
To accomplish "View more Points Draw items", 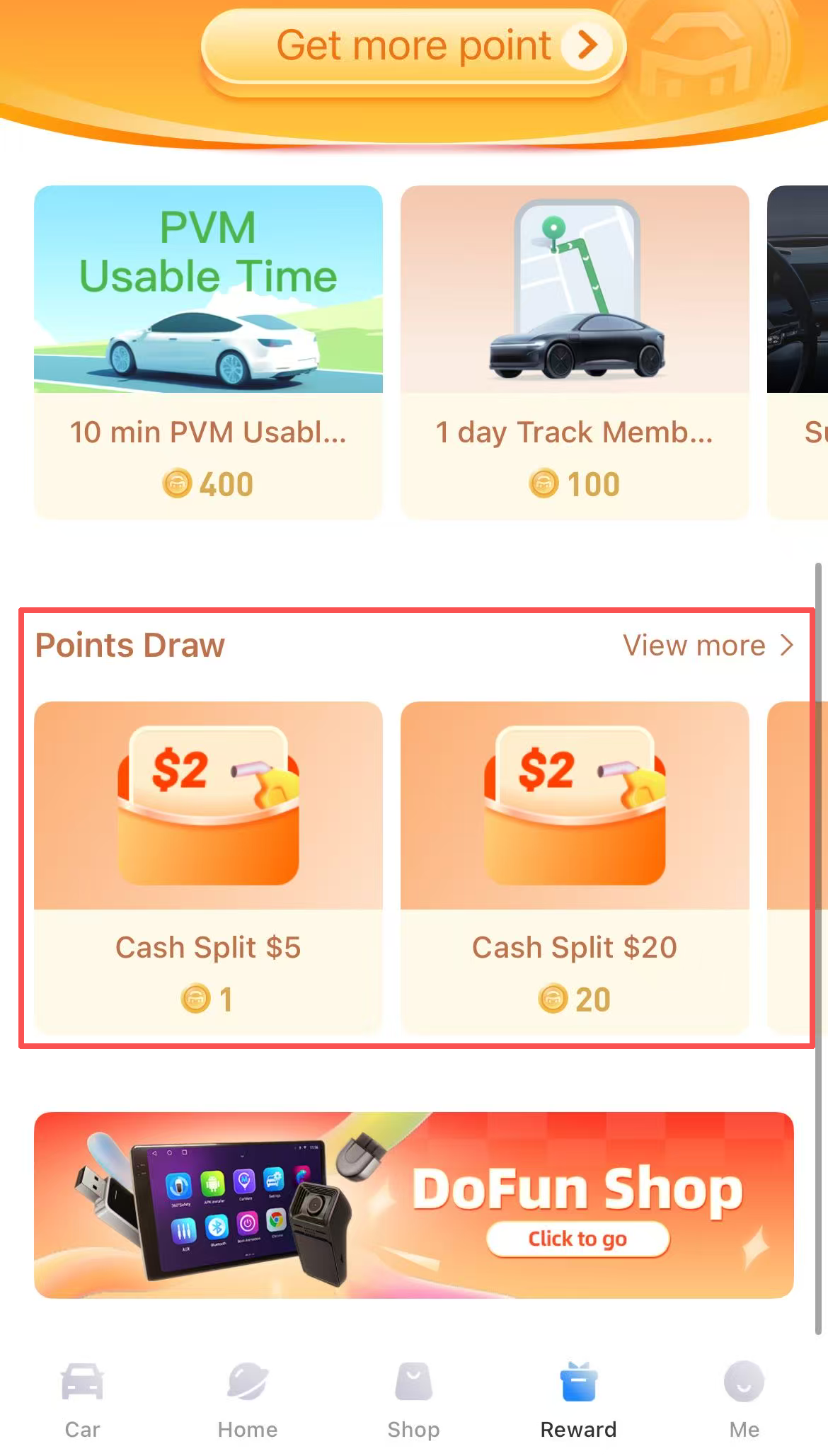I will coord(708,646).
